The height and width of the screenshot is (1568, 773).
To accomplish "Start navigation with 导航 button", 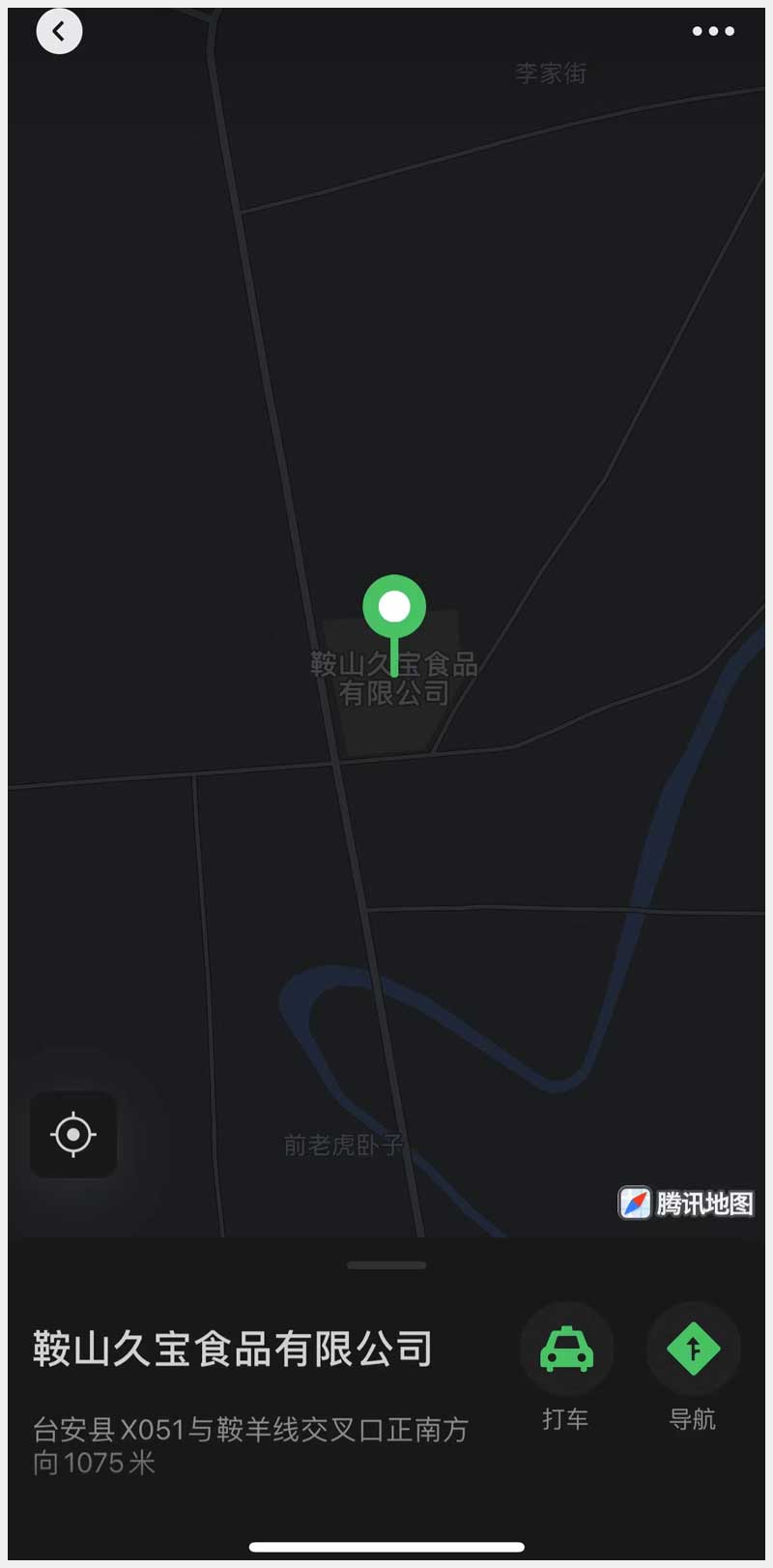I will pos(693,1349).
